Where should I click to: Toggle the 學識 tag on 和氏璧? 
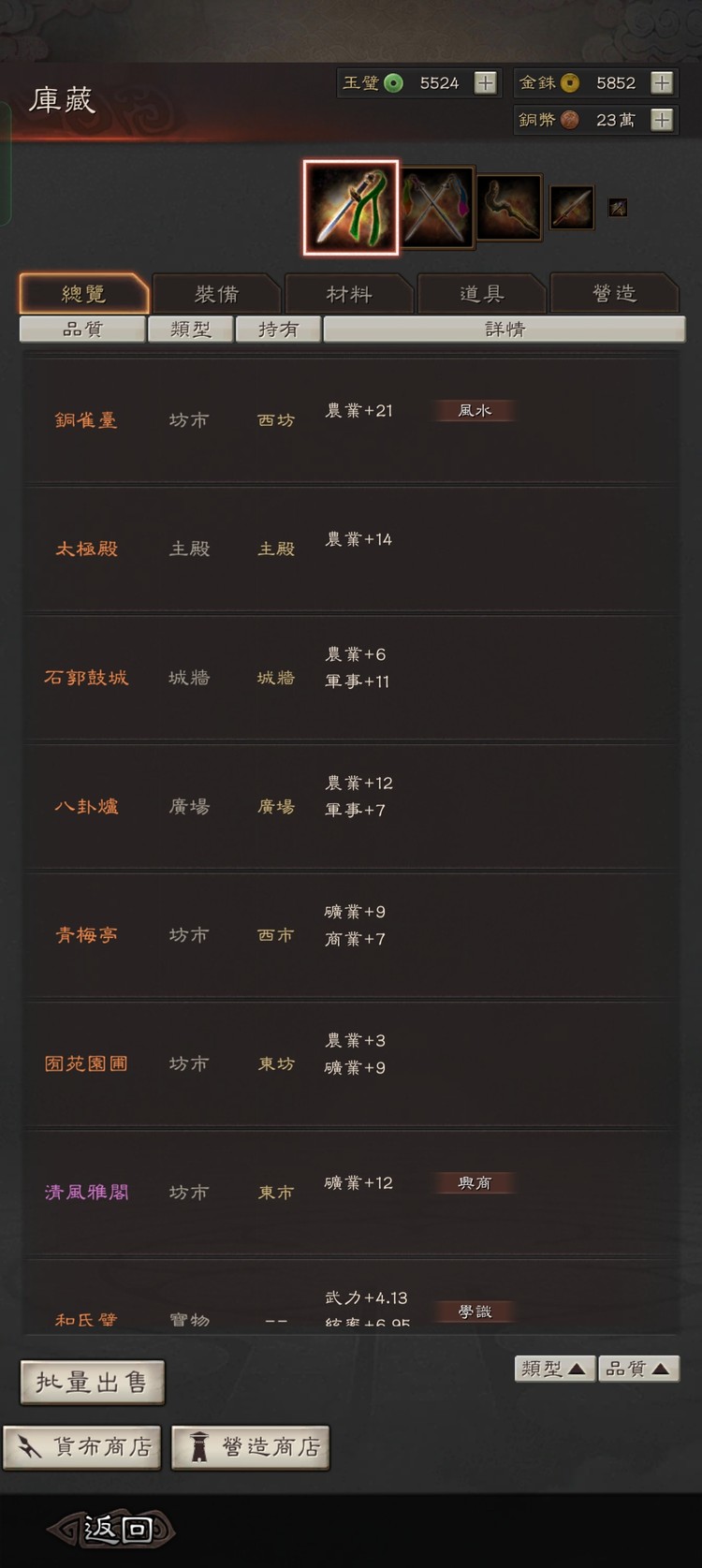click(475, 1312)
